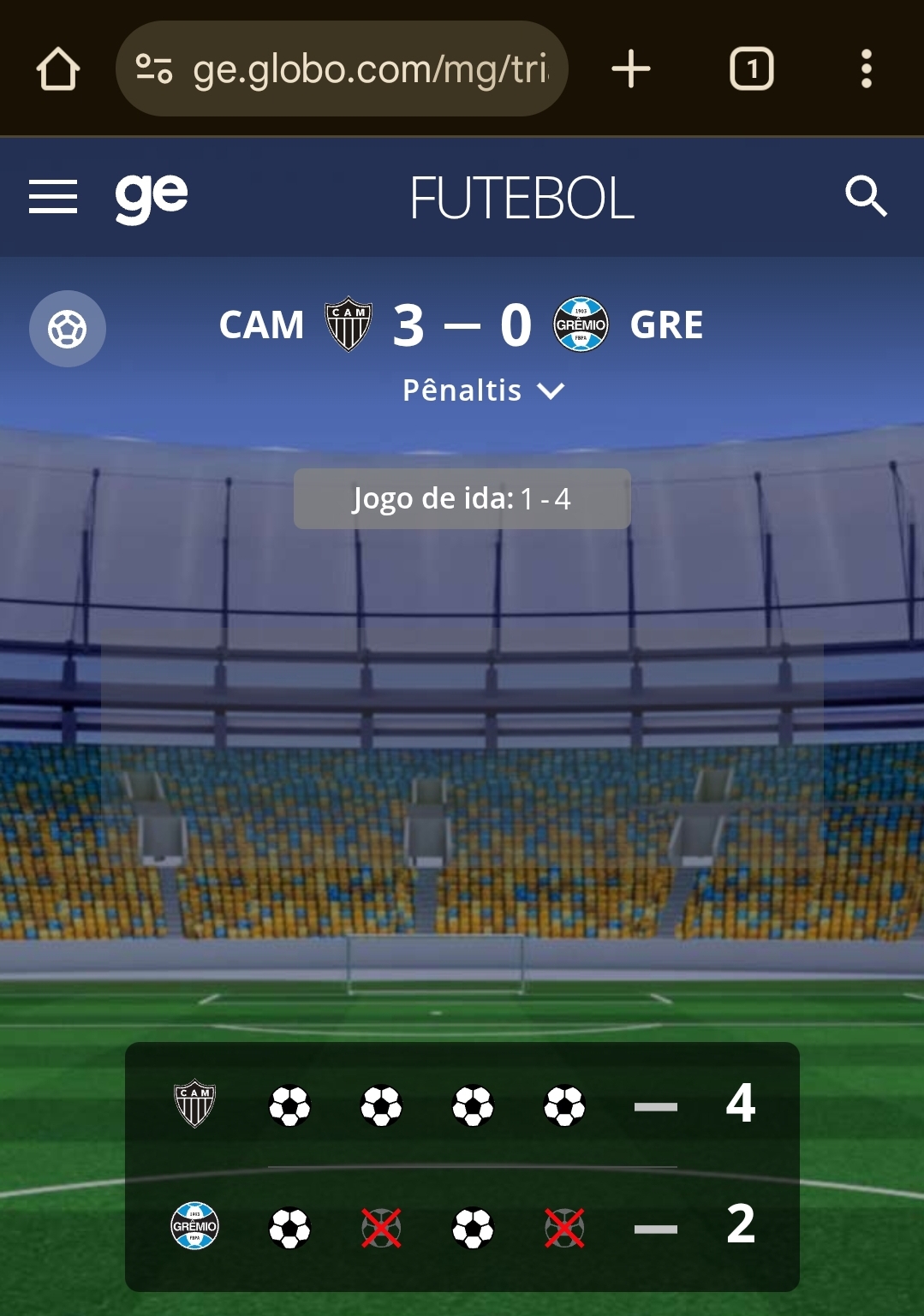Screen dimensions: 924x1316
Task: Open the FUTEBOL section
Action: 522,199
